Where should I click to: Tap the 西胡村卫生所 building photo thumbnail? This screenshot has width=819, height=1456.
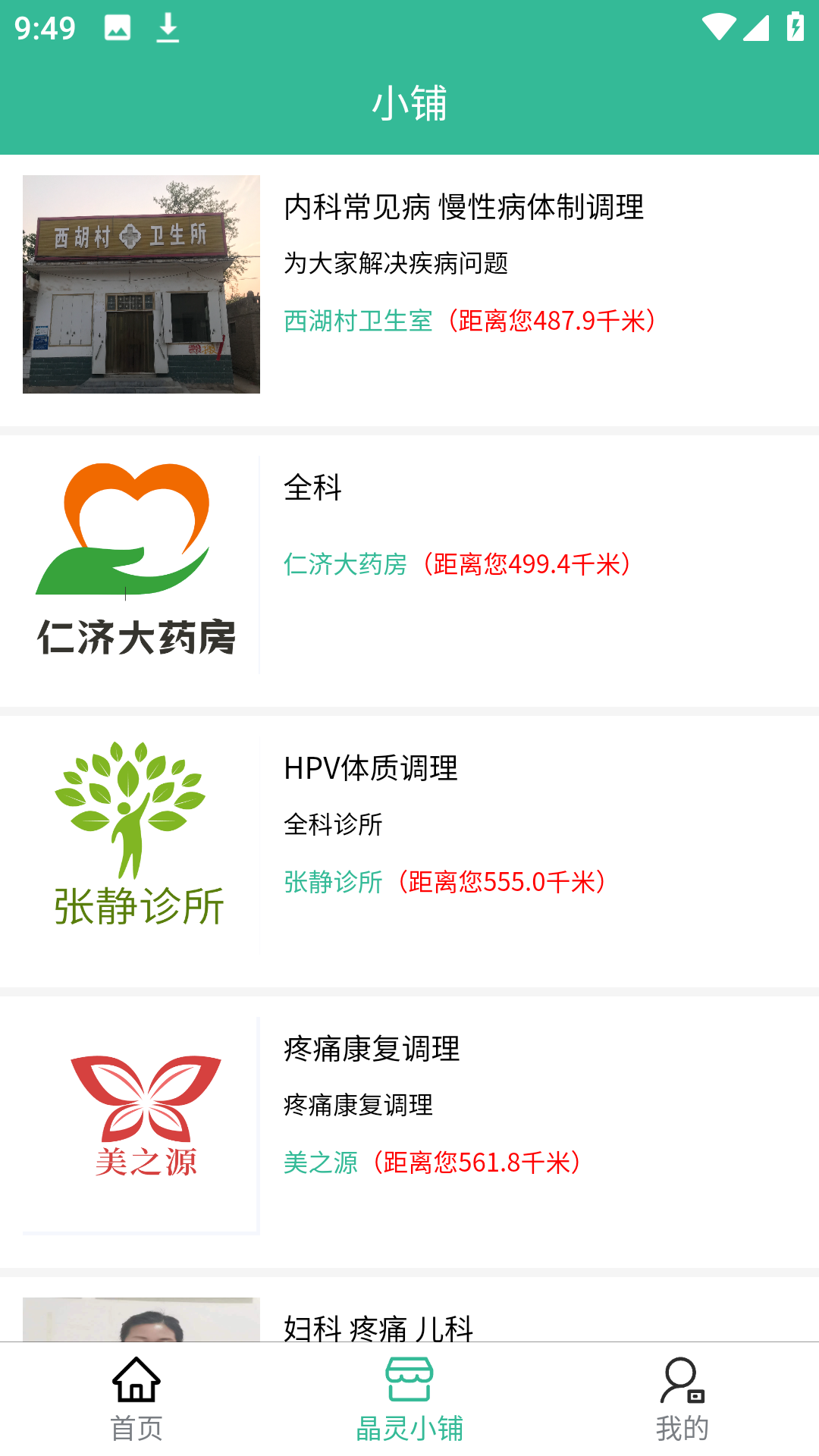pos(141,284)
